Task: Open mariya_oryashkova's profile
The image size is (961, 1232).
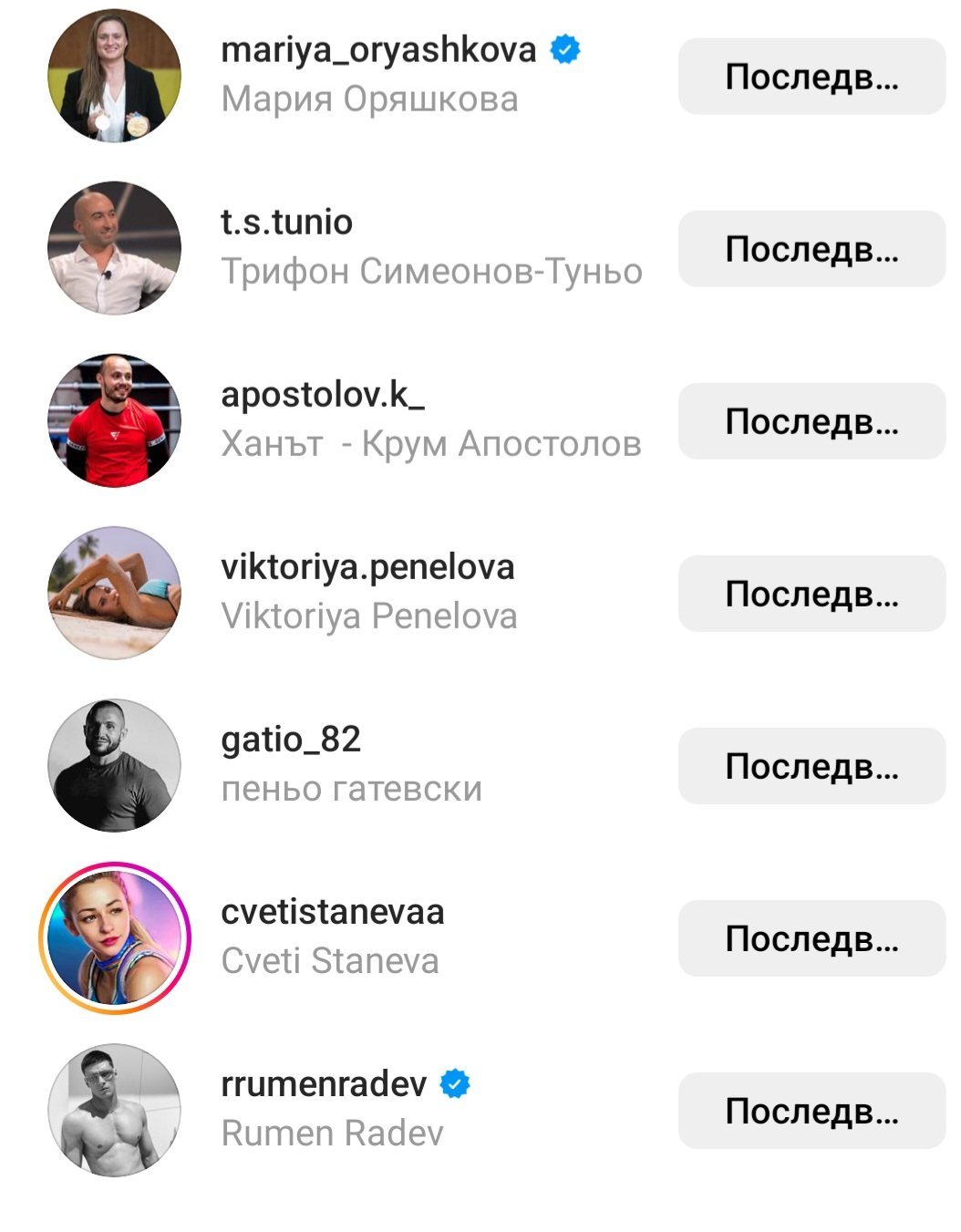Action: [377, 50]
